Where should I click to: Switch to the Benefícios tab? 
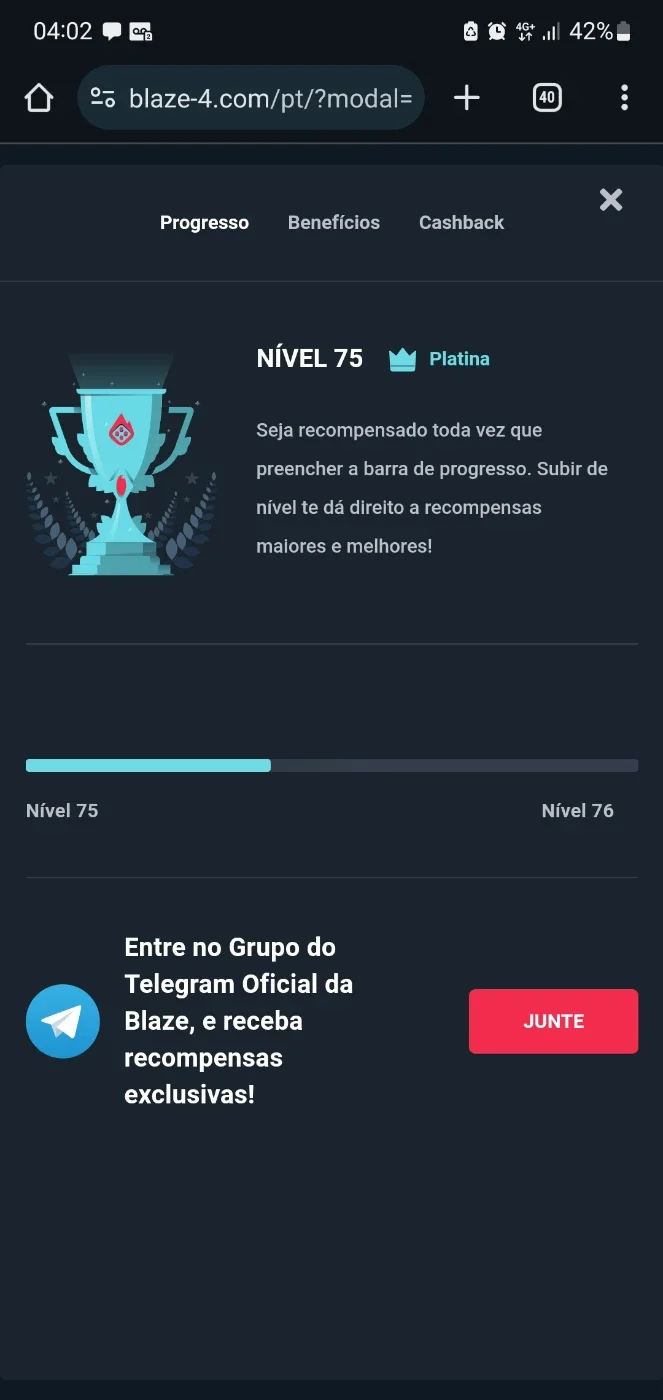pyautogui.click(x=334, y=223)
